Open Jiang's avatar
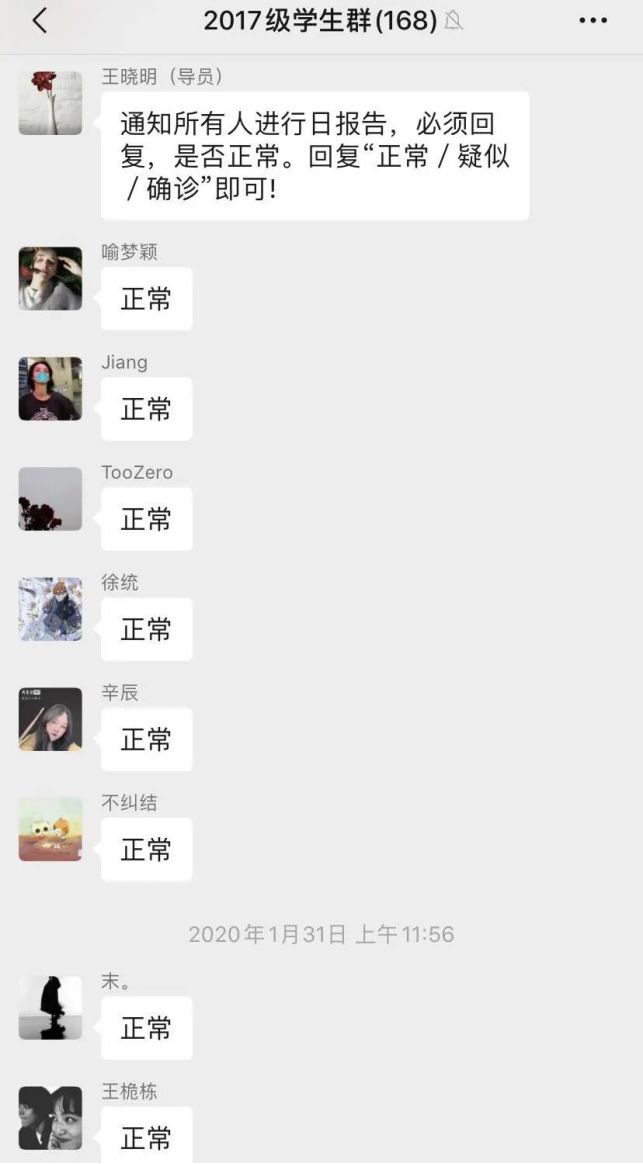This screenshot has height=1164, width=643. 50,388
